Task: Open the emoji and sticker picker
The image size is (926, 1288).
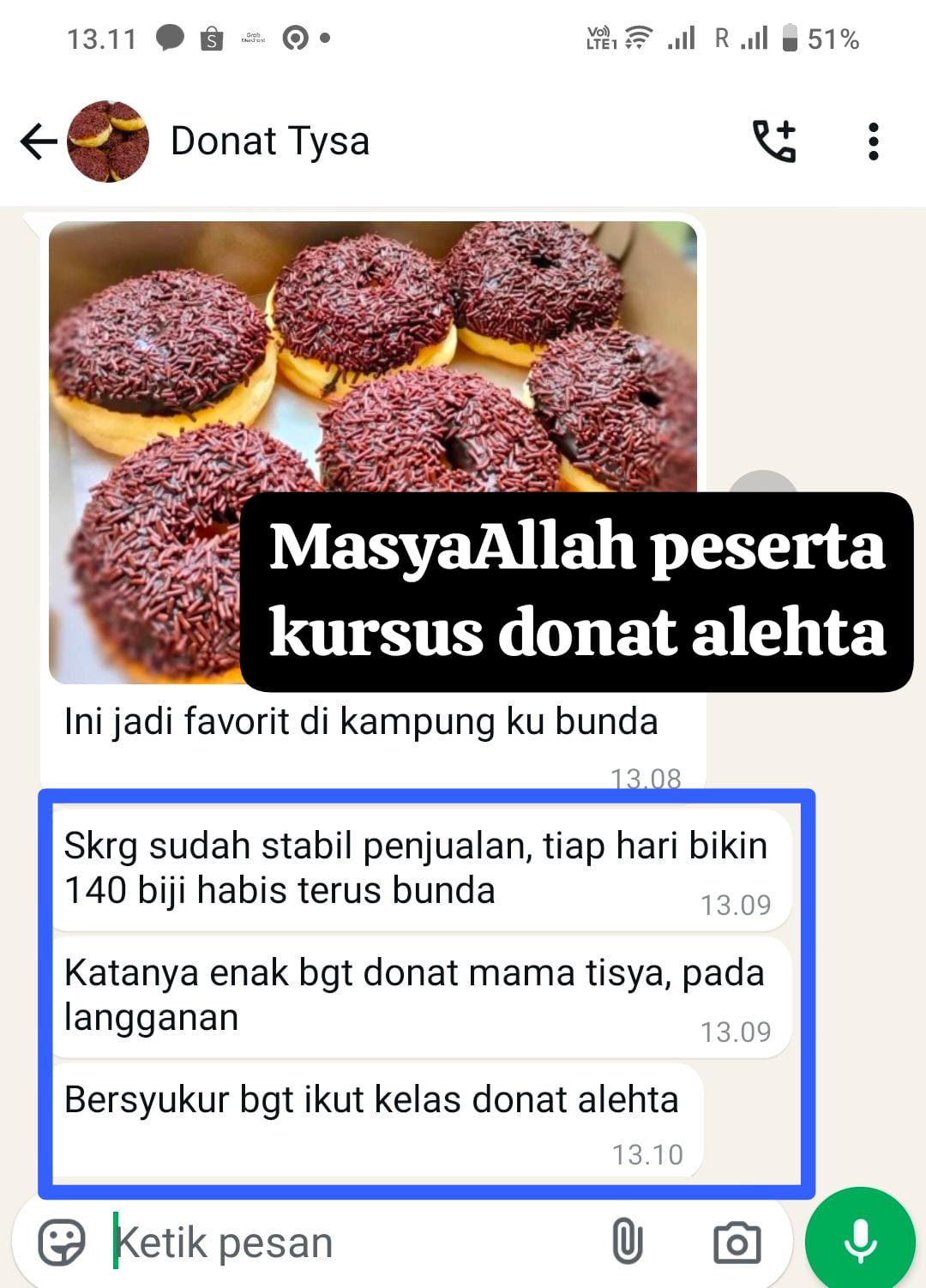Action: pyautogui.click(x=62, y=1242)
